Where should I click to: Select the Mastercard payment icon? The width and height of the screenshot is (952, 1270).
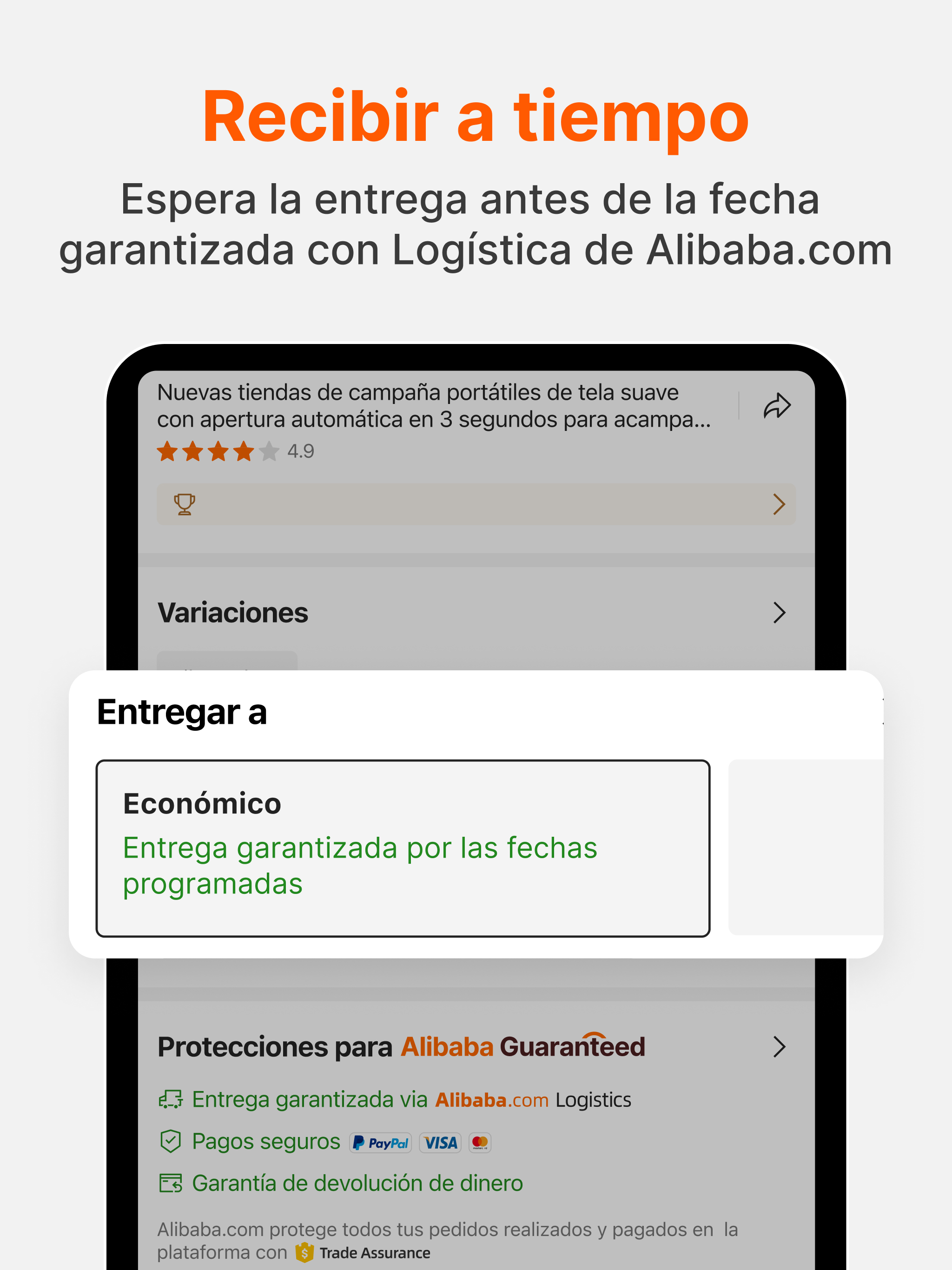(481, 1142)
